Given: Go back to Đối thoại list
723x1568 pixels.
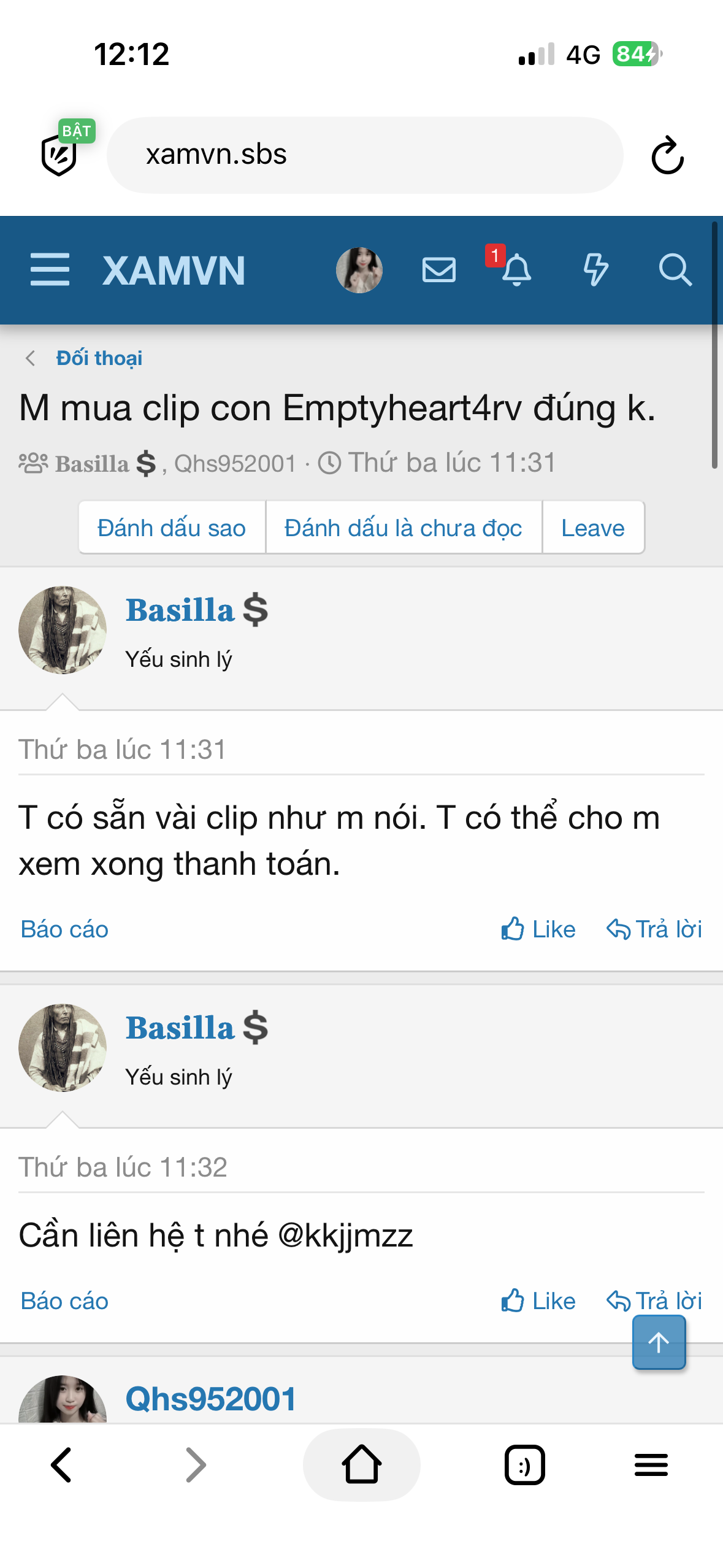Looking at the screenshot, I should pos(98,358).
